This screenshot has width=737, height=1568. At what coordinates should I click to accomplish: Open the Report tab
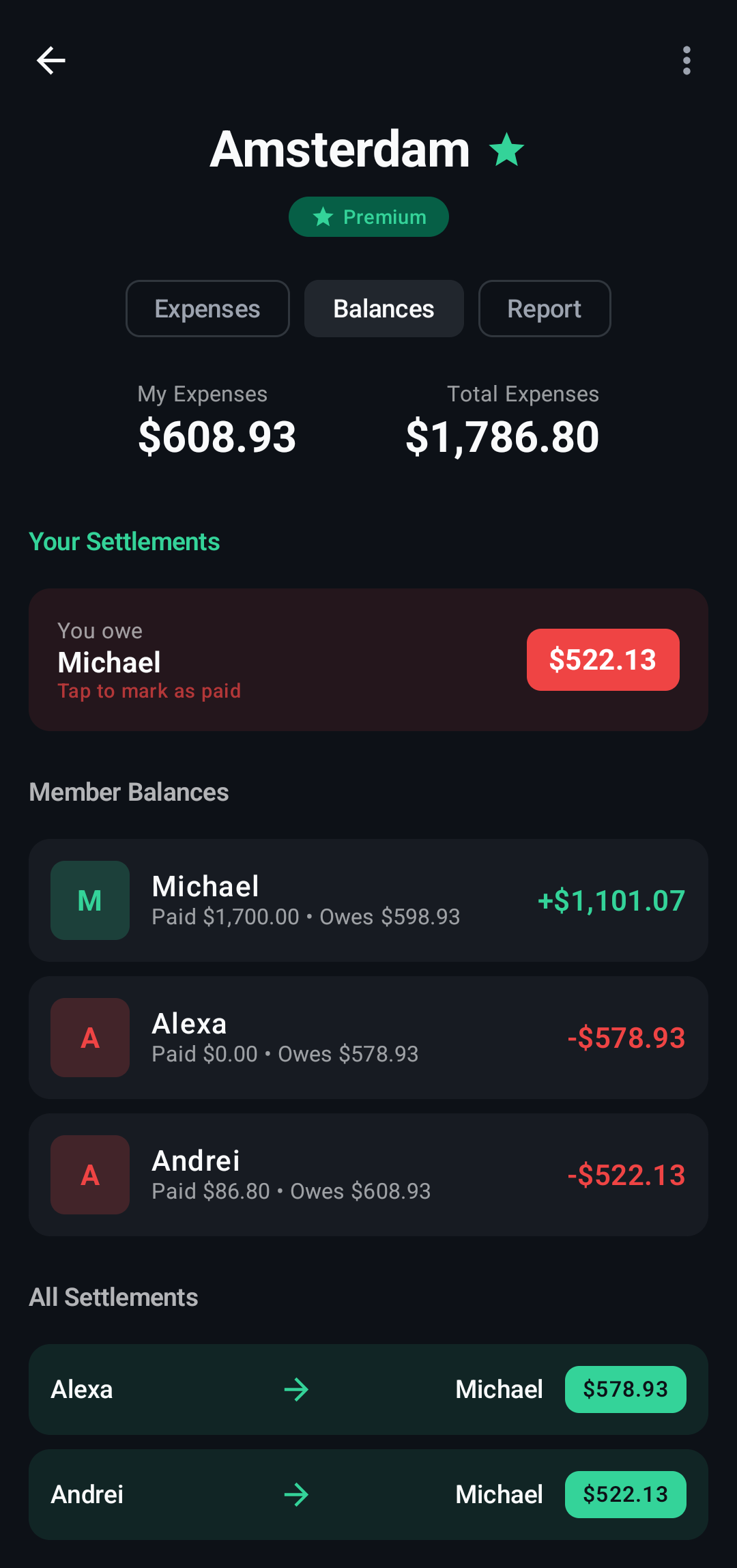544,309
